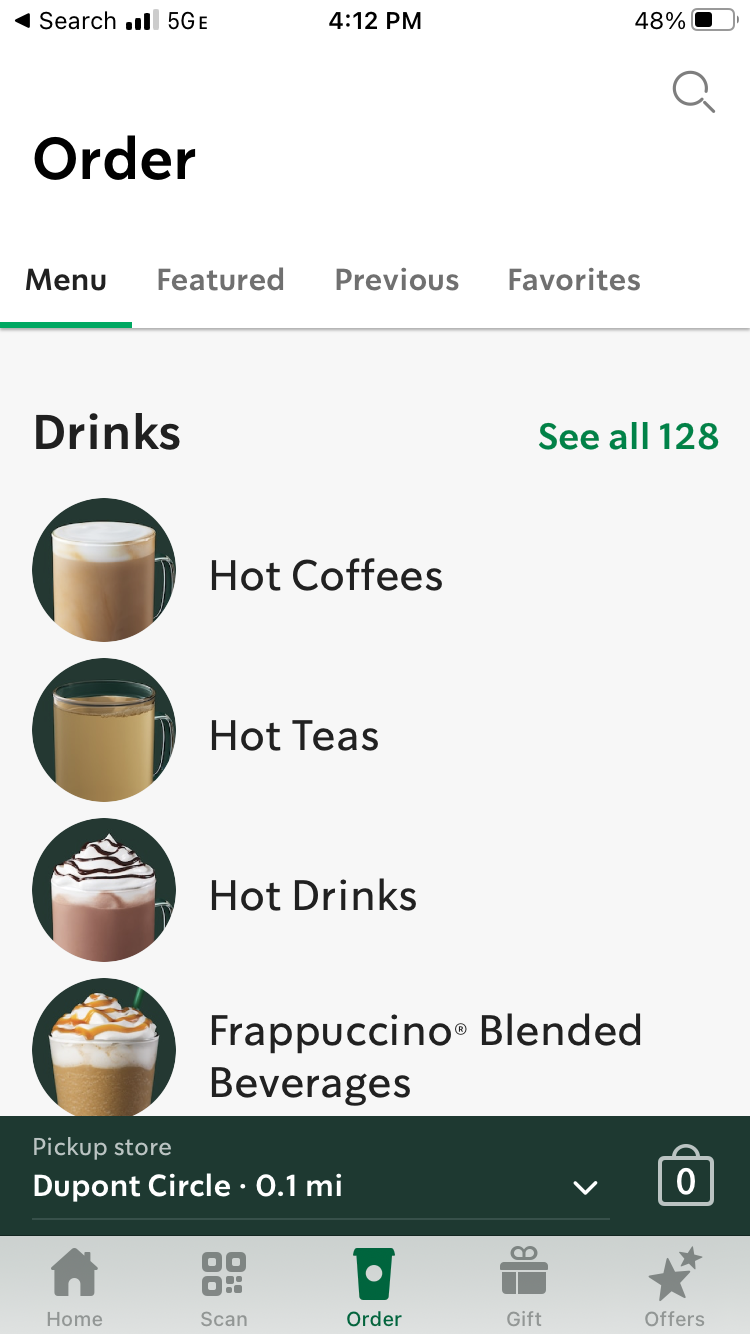Open Frappuccino Blended Beverages category
This screenshot has width=750, height=1334.
(x=425, y=1055)
